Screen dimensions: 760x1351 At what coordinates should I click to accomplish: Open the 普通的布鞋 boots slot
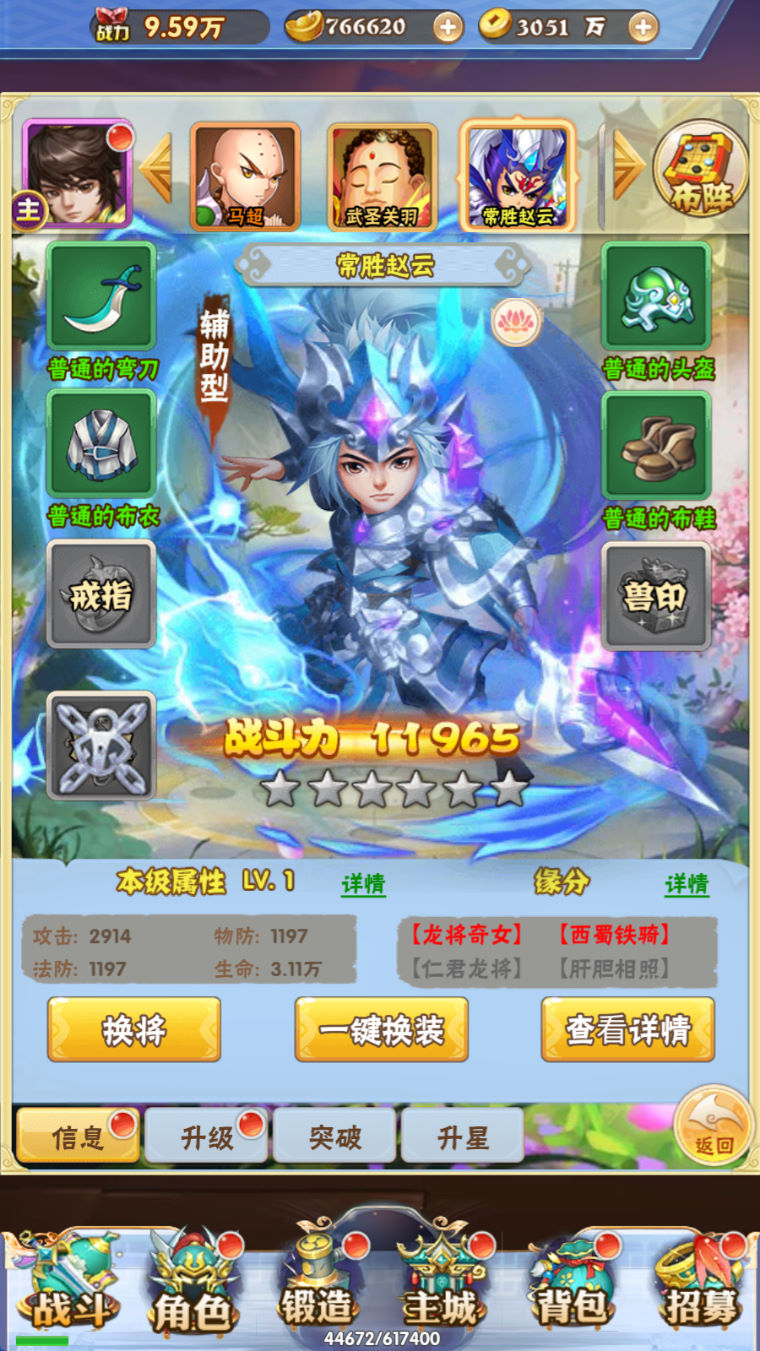[x=656, y=445]
